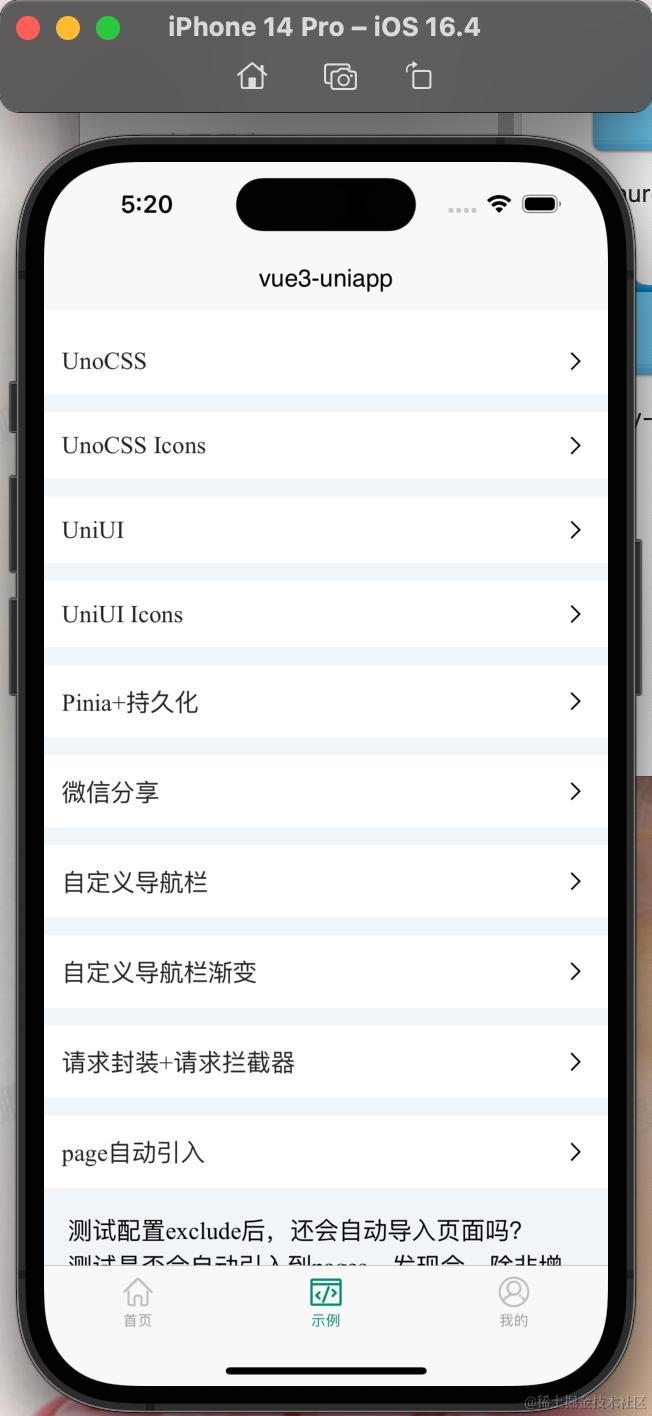The height and width of the screenshot is (1416, 652).
Task: Open the 微信分享 row
Action: click(325, 792)
